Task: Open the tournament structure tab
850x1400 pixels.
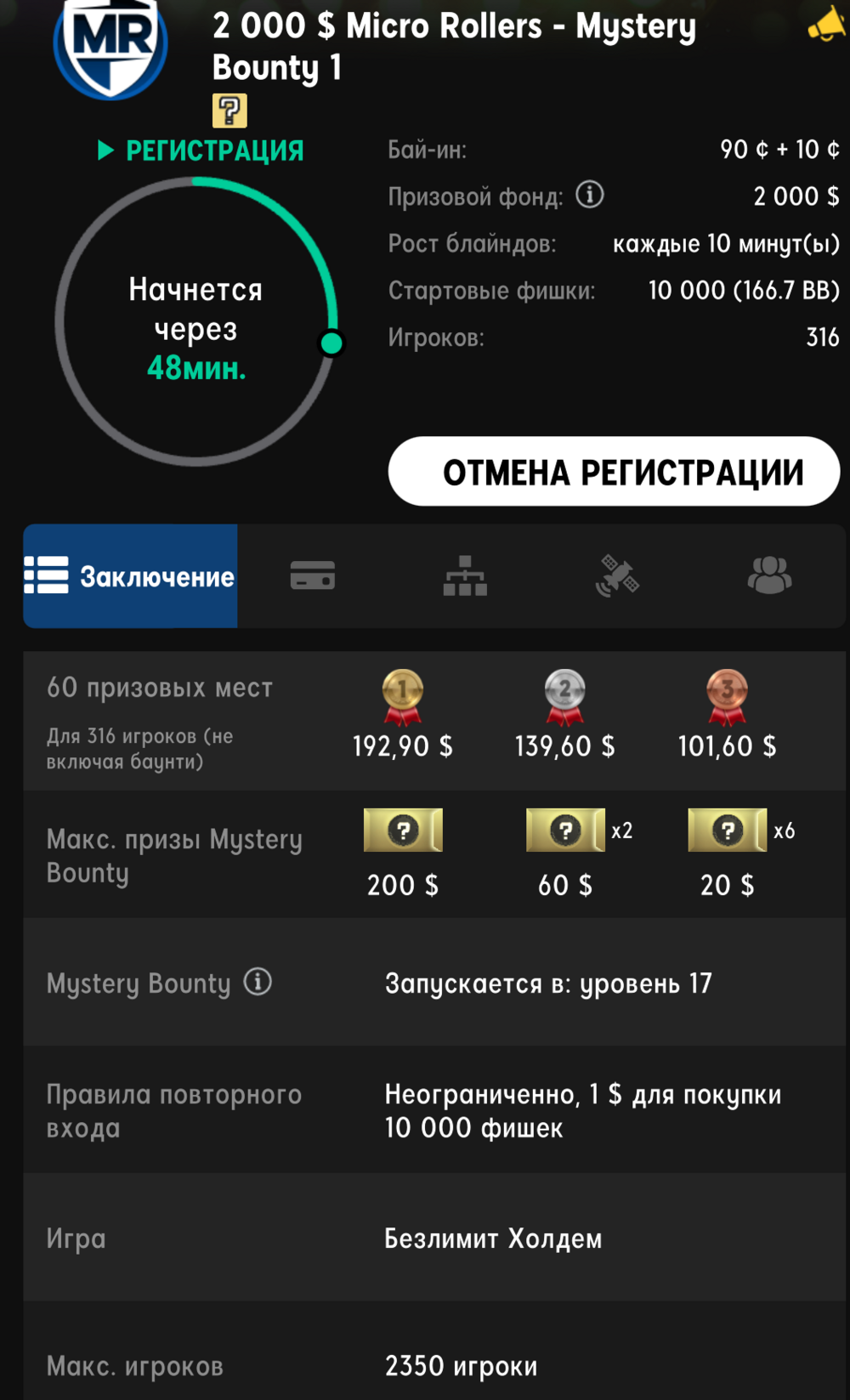Action: 465,575
